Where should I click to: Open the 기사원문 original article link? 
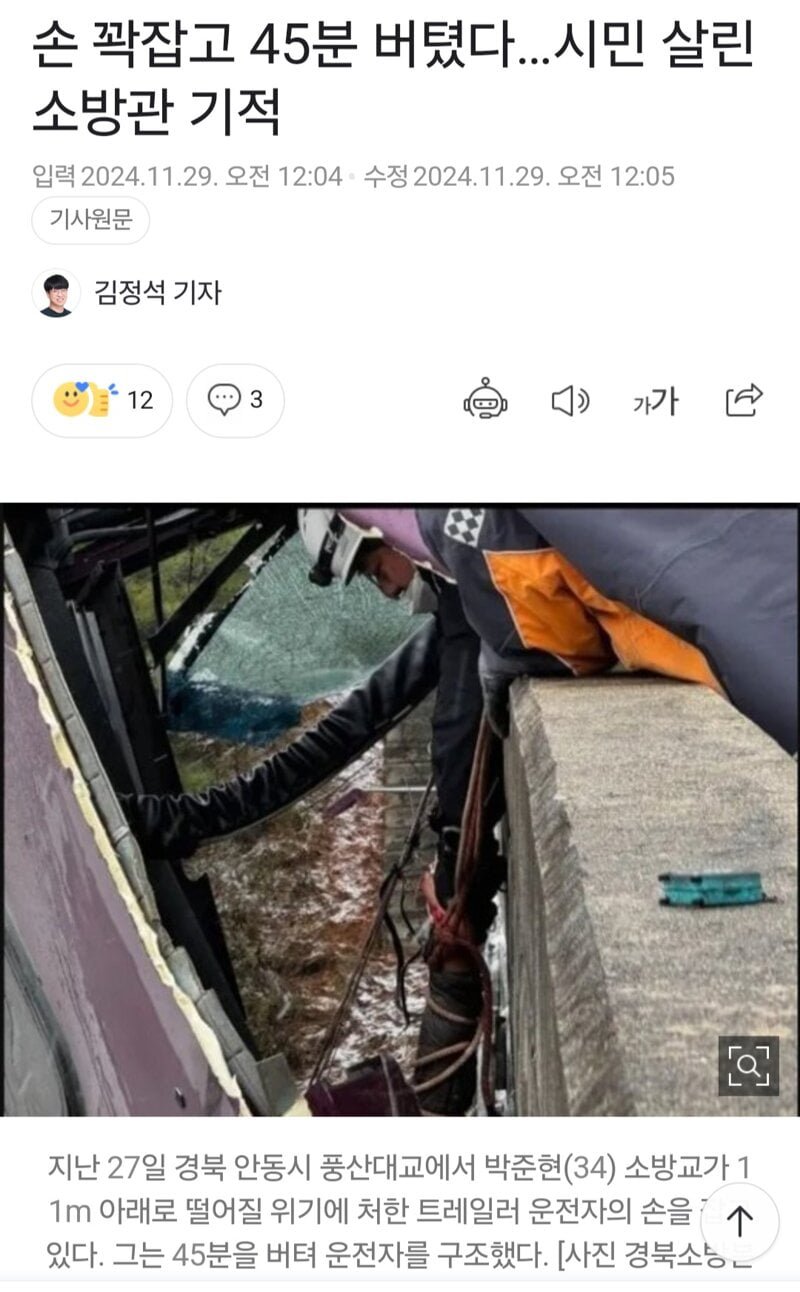(90, 220)
